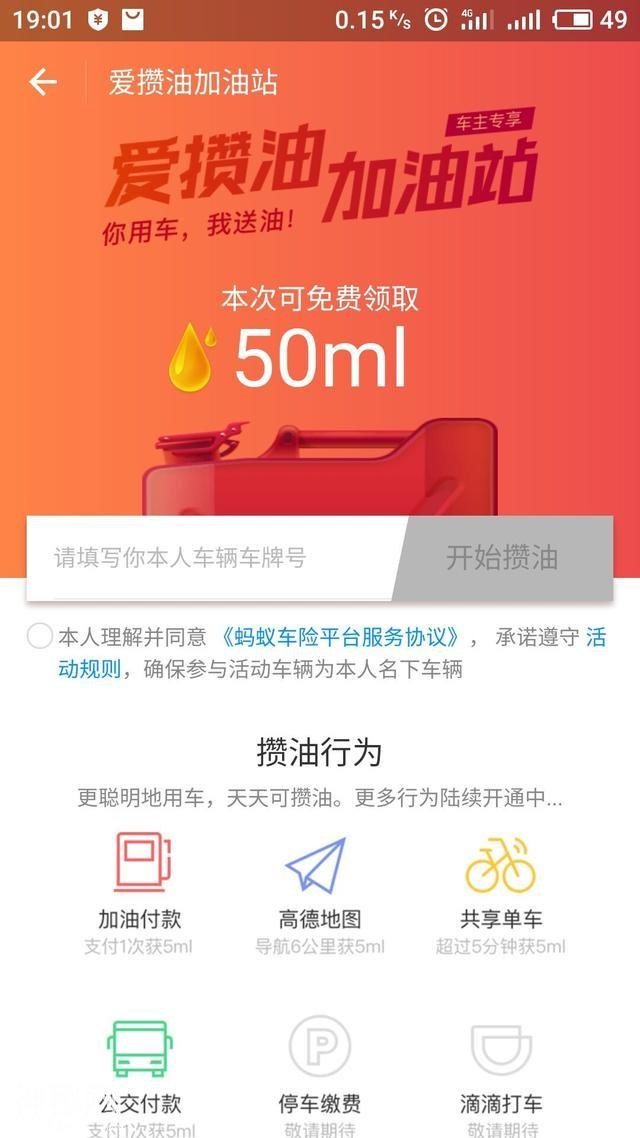640x1138 pixels.
Task: Tap the license plate input field
Action: [x=210, y=558]
